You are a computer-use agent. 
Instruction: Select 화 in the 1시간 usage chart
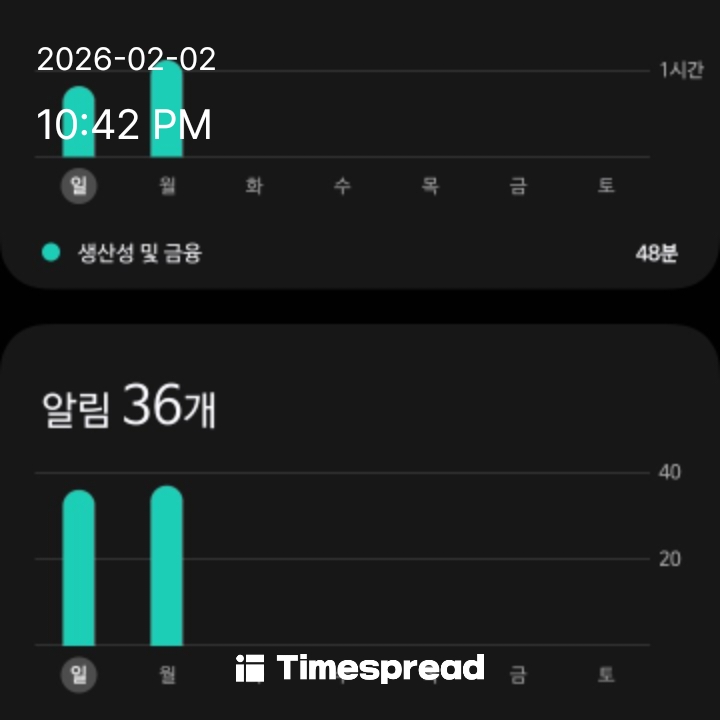click(254, 186)
